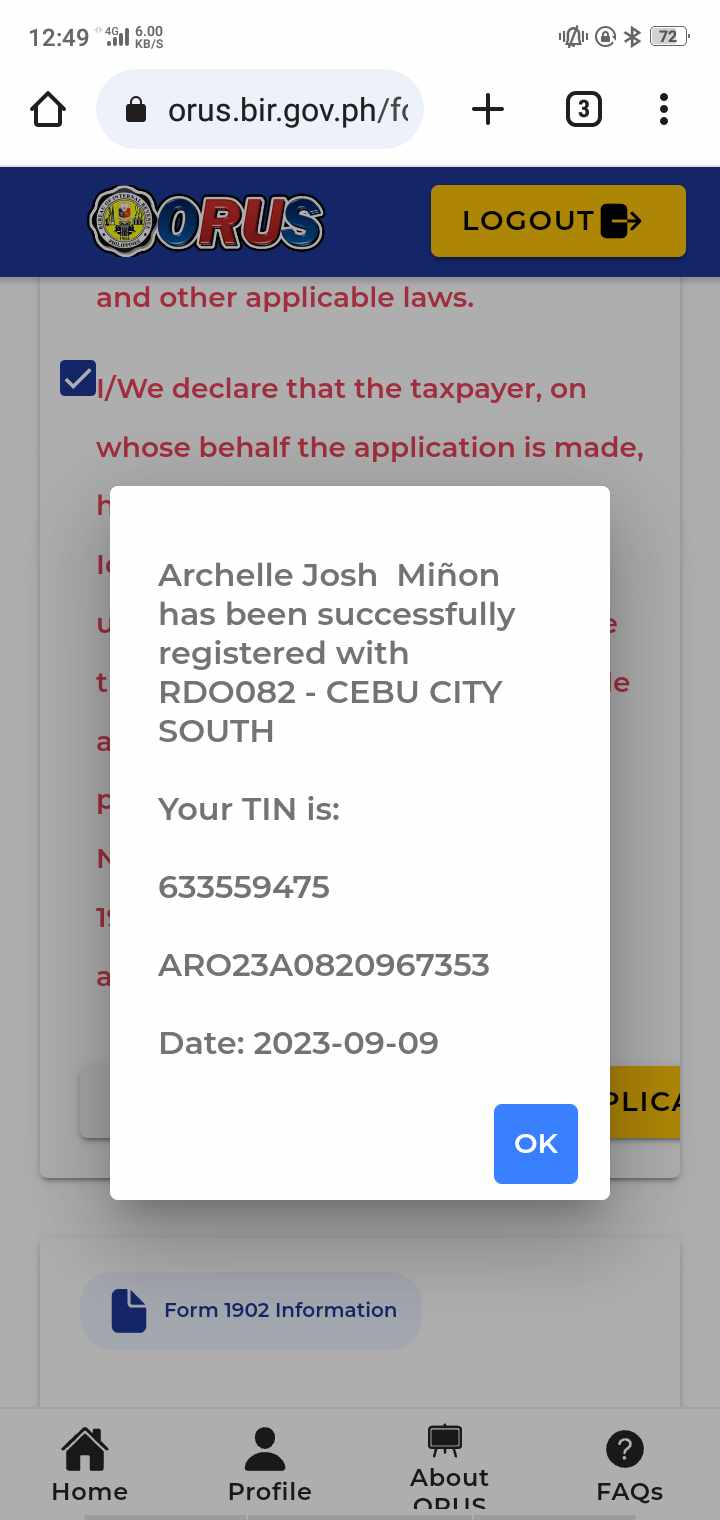Untick the taxpayer declaration checkbox
Viewport: 720px width, 1520px height.
(78, 378)
